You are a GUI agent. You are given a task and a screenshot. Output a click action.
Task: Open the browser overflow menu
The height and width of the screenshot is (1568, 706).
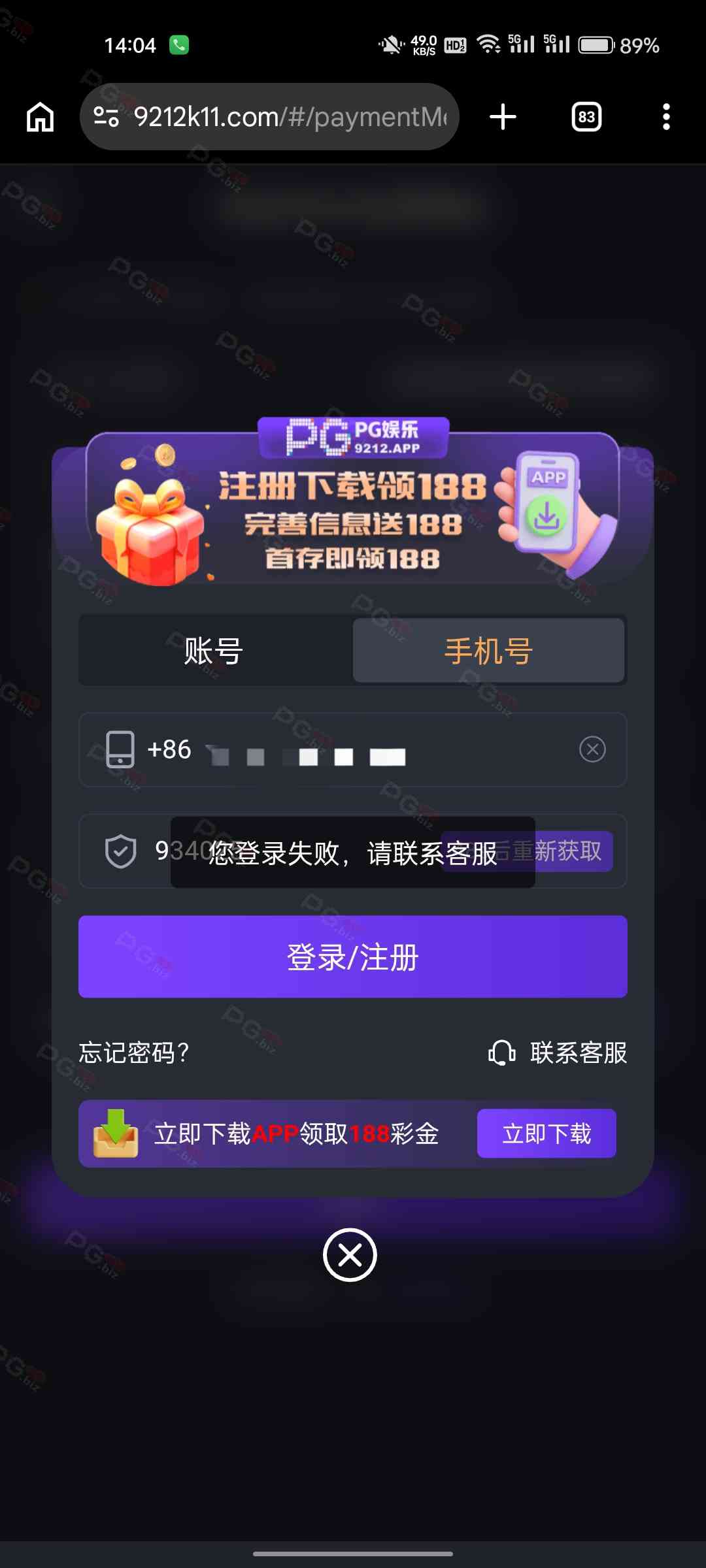666,118
